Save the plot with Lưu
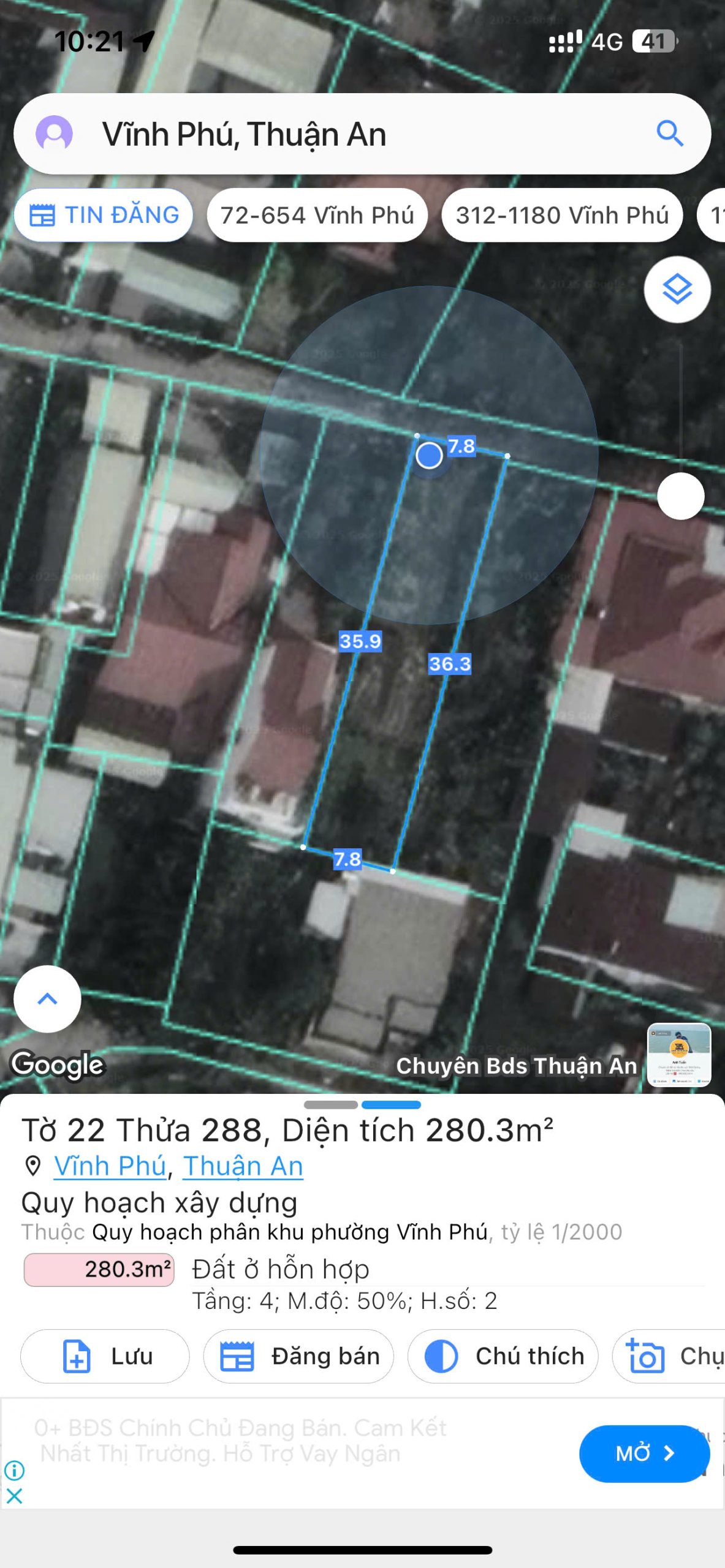 point(105,1356)
